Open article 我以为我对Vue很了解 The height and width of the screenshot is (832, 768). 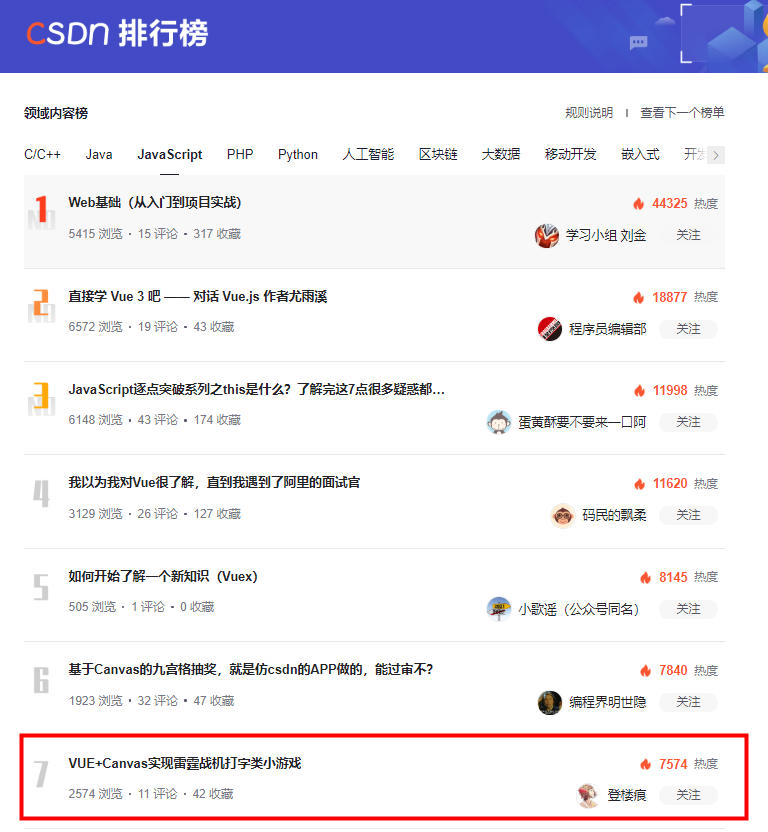pos(214,483)
